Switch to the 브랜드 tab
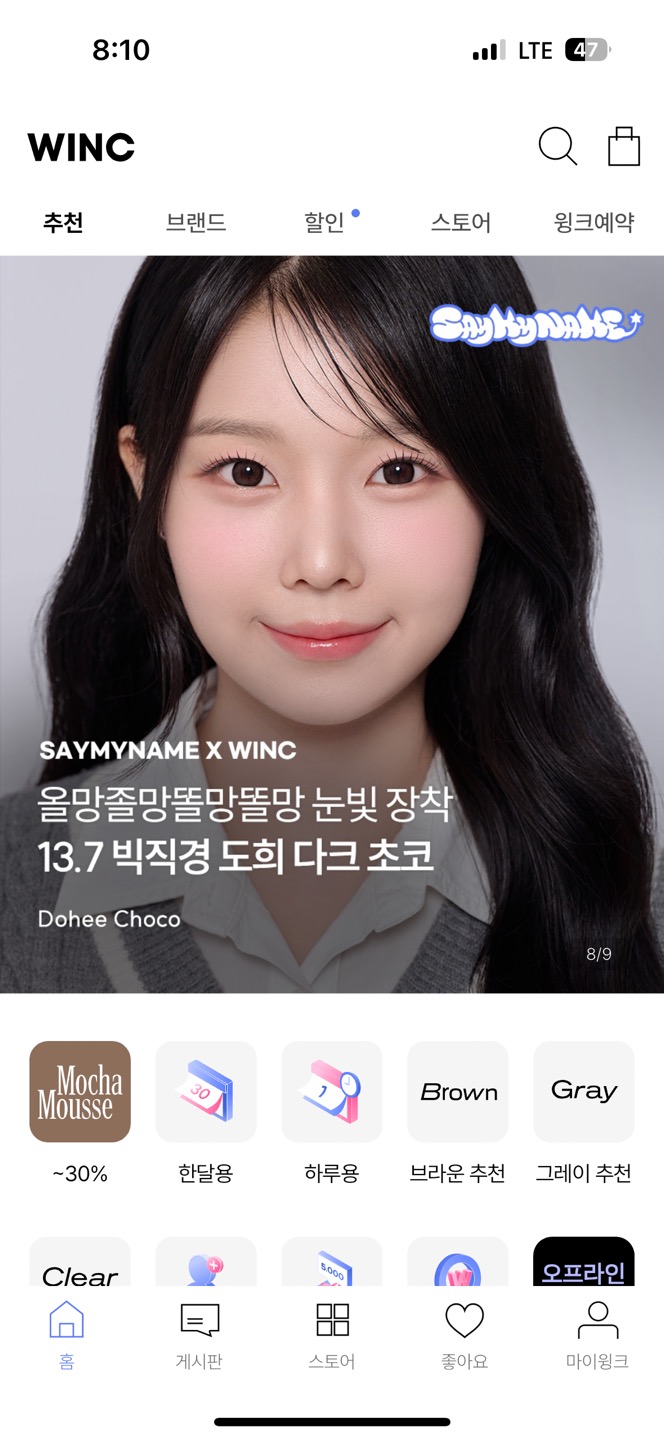 pyautogui.click(x=196, y=222)
